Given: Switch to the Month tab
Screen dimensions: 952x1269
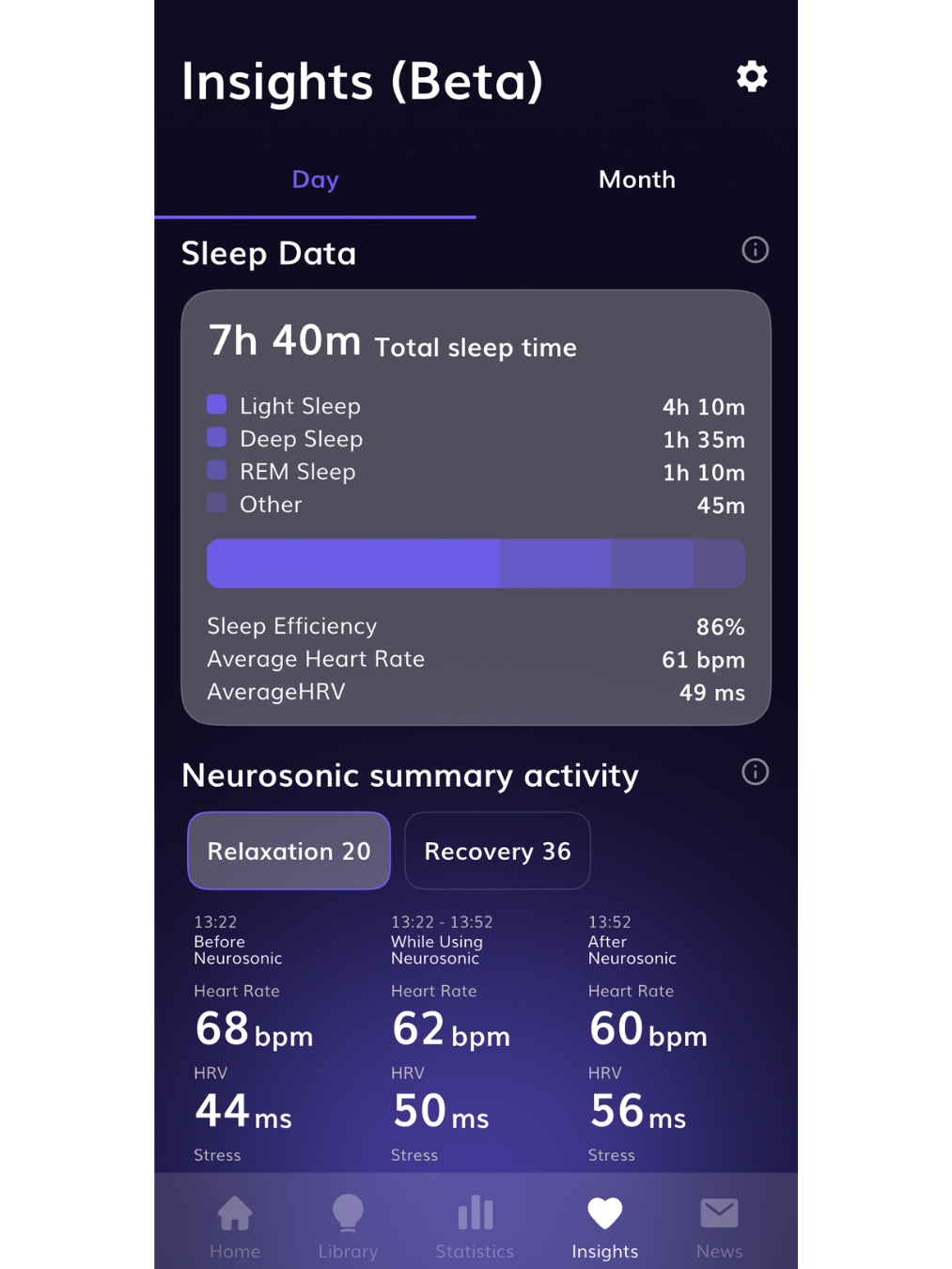Looking at the screenshot, I should (636, 180).
